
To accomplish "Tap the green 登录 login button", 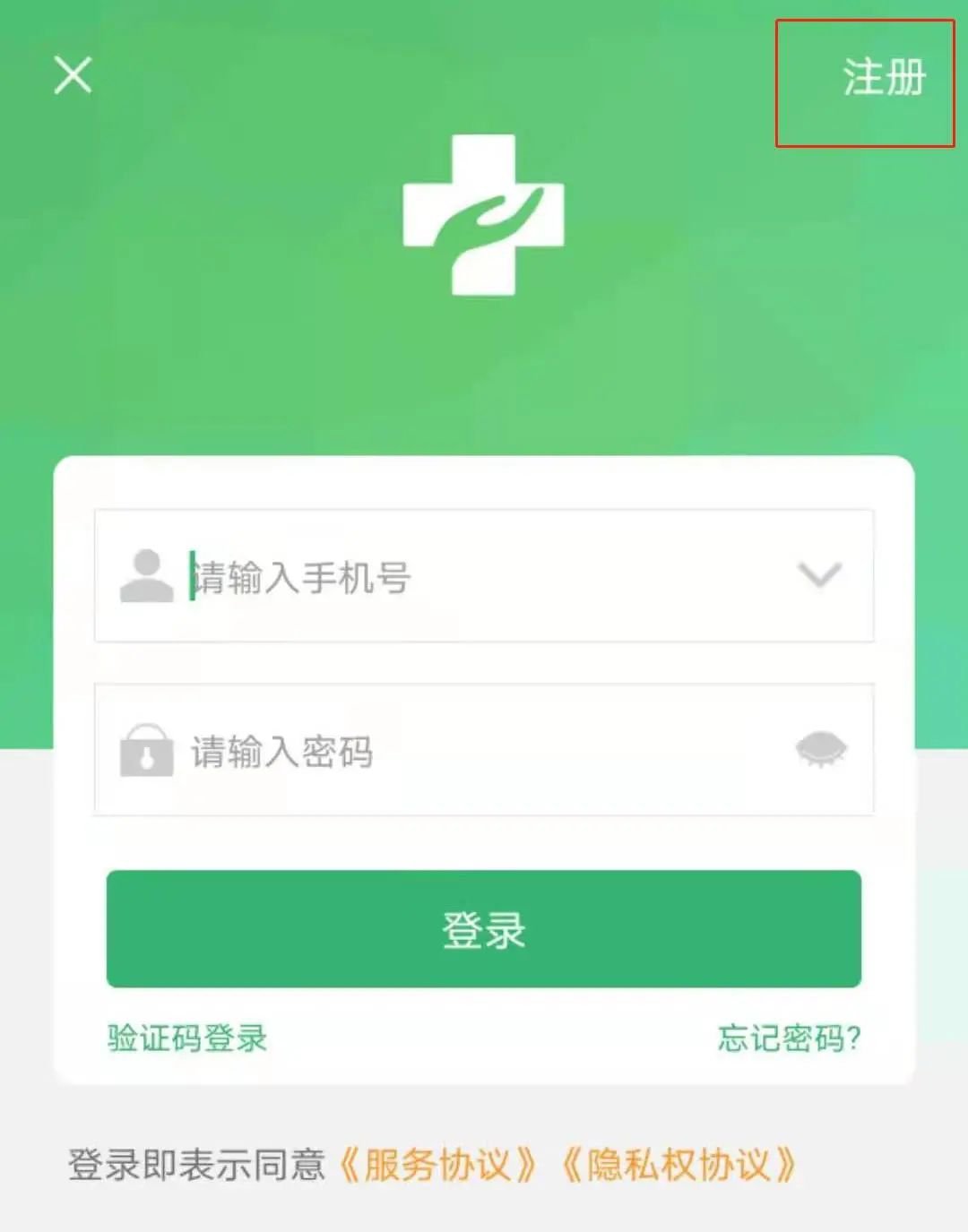I will [x=484, y=929].
